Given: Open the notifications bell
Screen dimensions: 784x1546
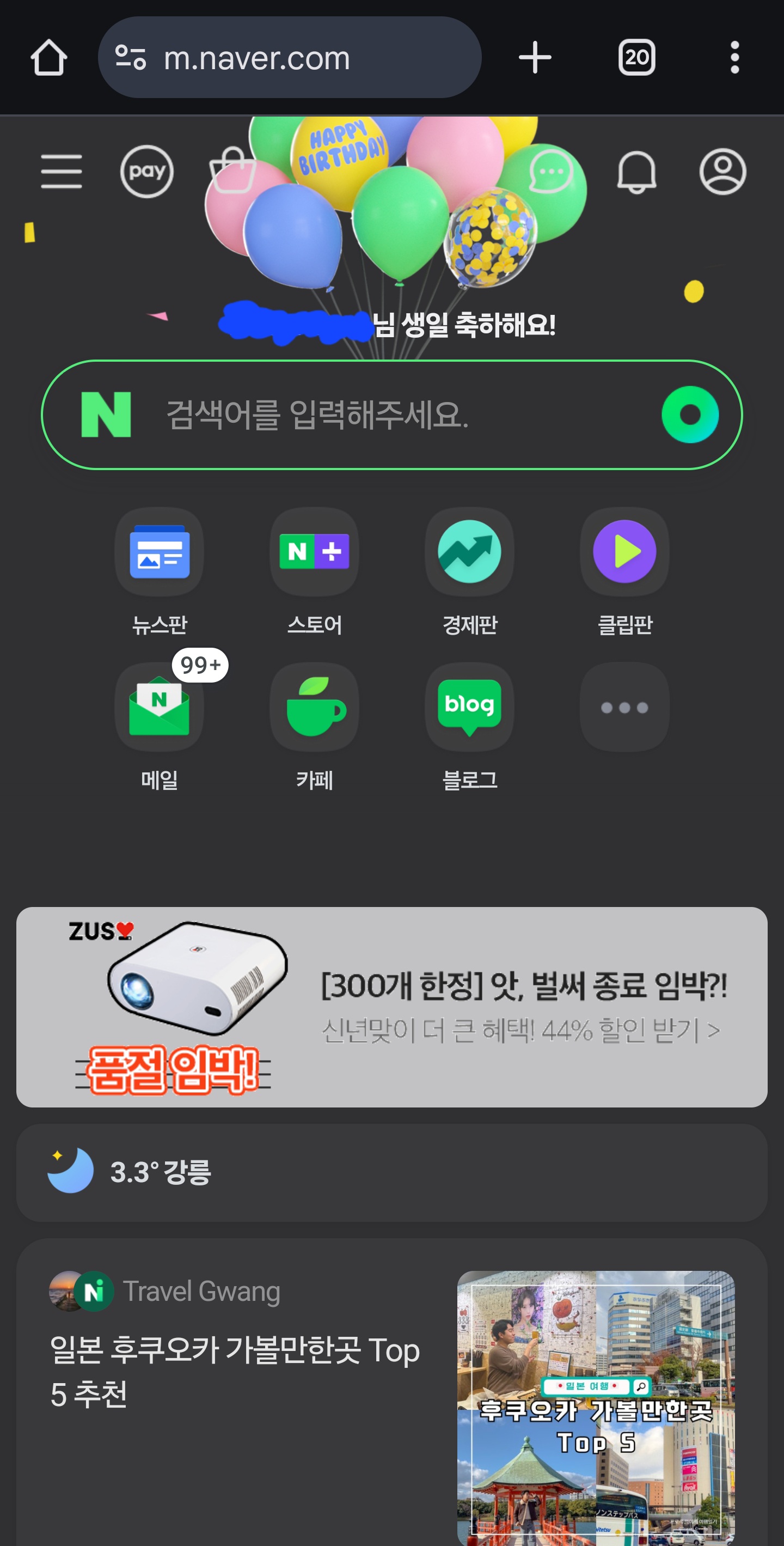Looking at the screenshot, I should 636,172.
